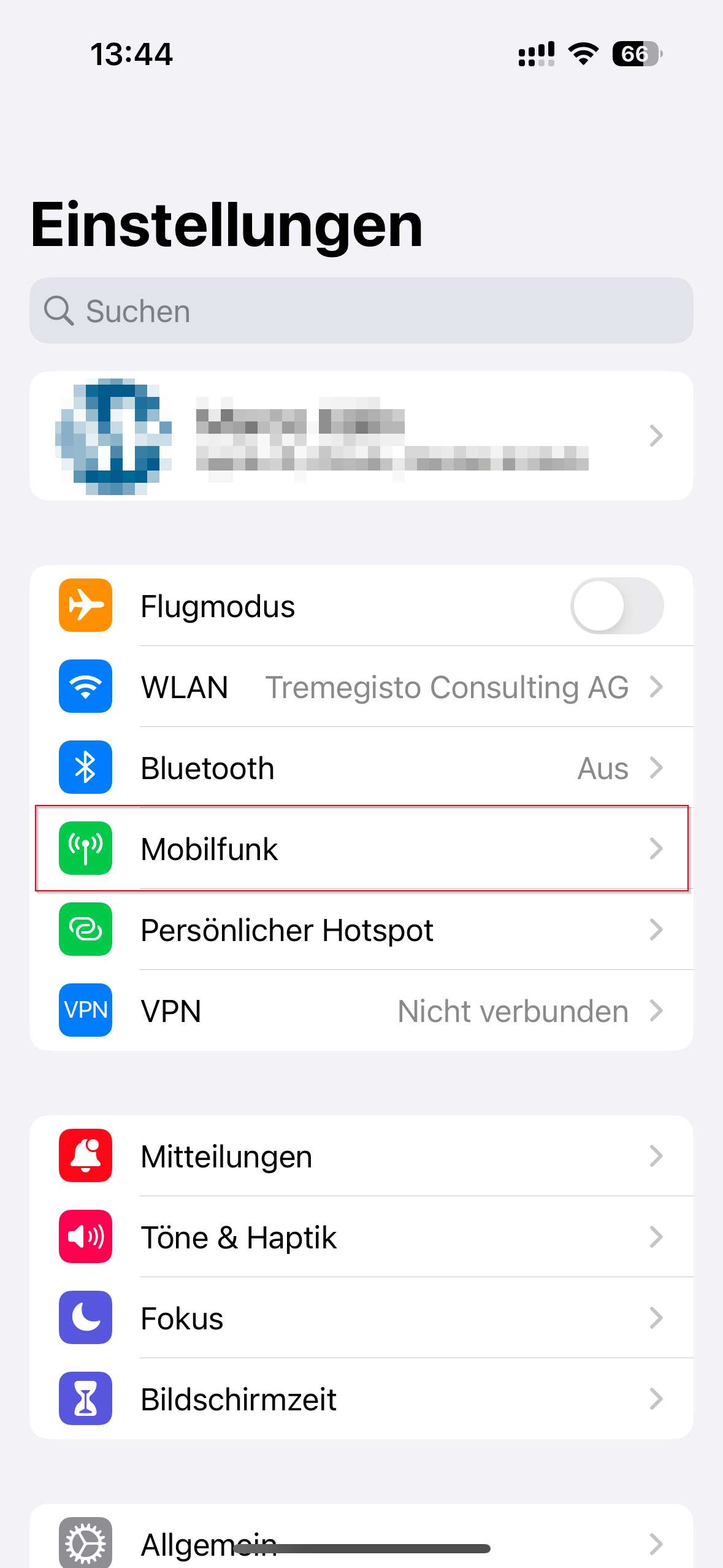The image size is (723, 1568).
Task: Open Fokus settings
Action: (x=361, y=1318)
